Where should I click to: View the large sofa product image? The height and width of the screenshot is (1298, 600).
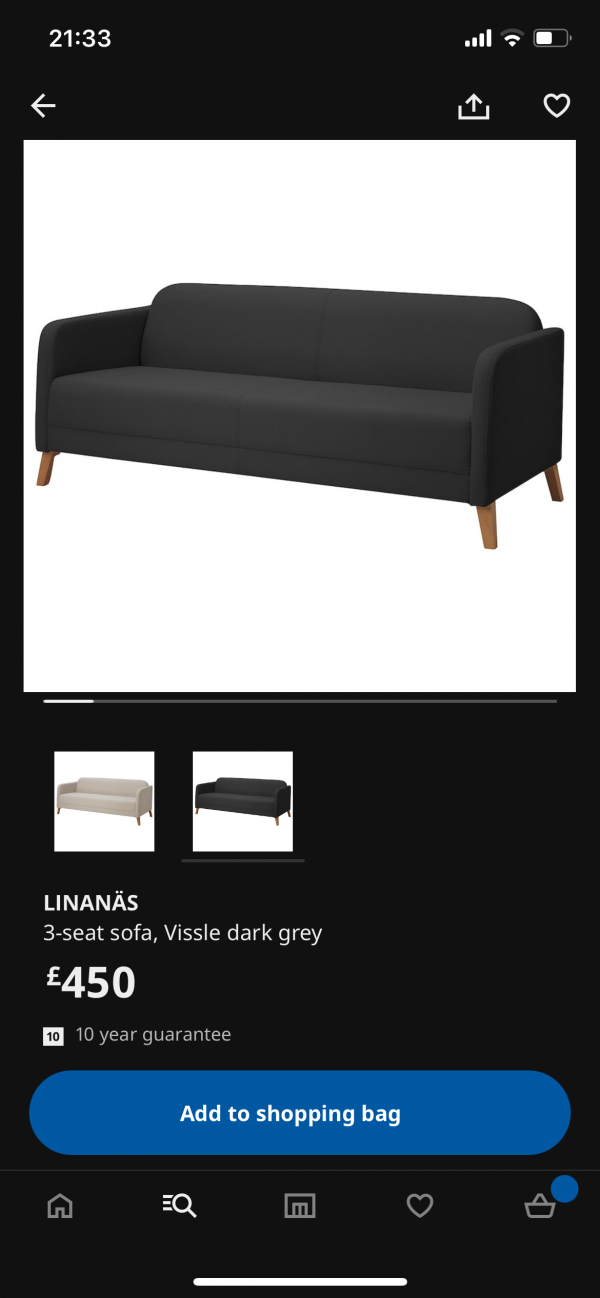[300, 415]
